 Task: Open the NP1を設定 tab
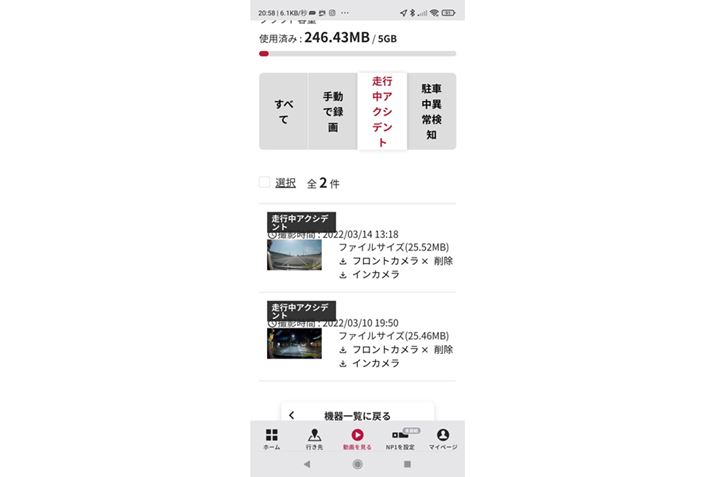coord(400,439)
